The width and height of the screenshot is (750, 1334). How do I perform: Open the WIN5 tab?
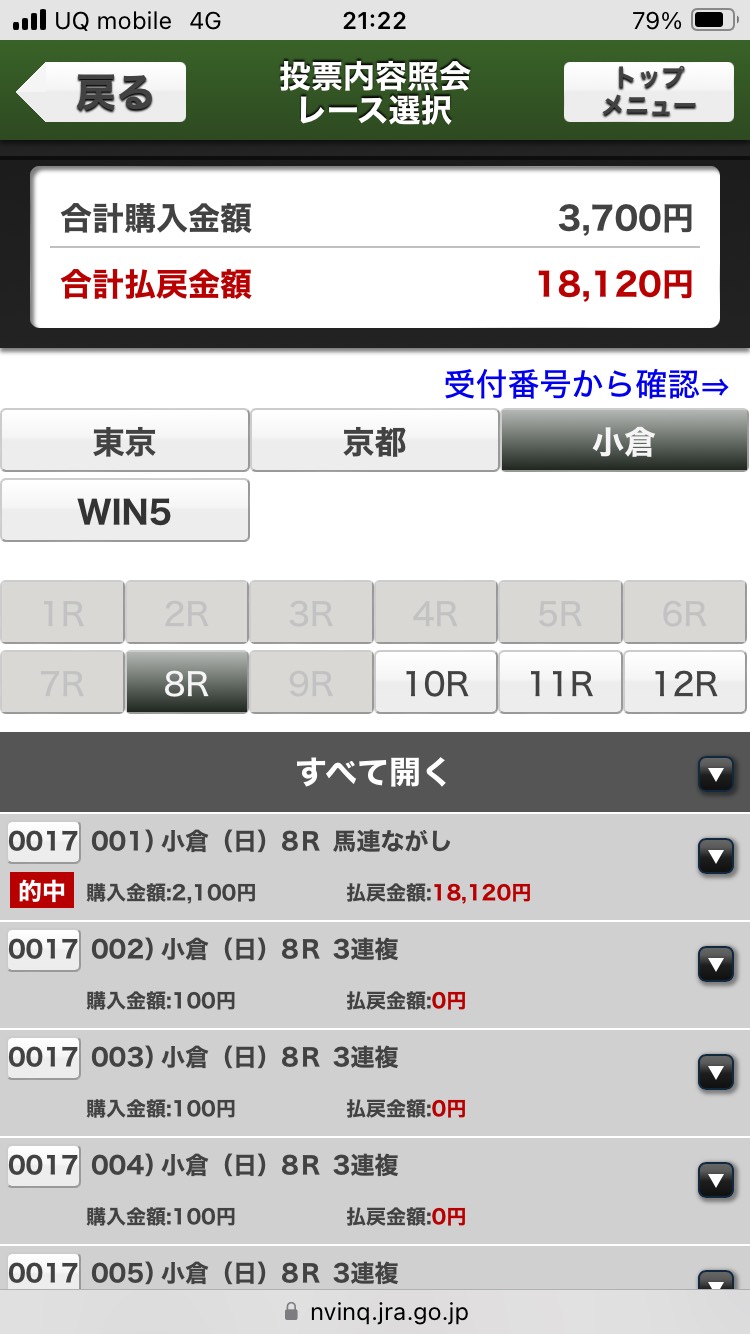[x=124, y=511]
